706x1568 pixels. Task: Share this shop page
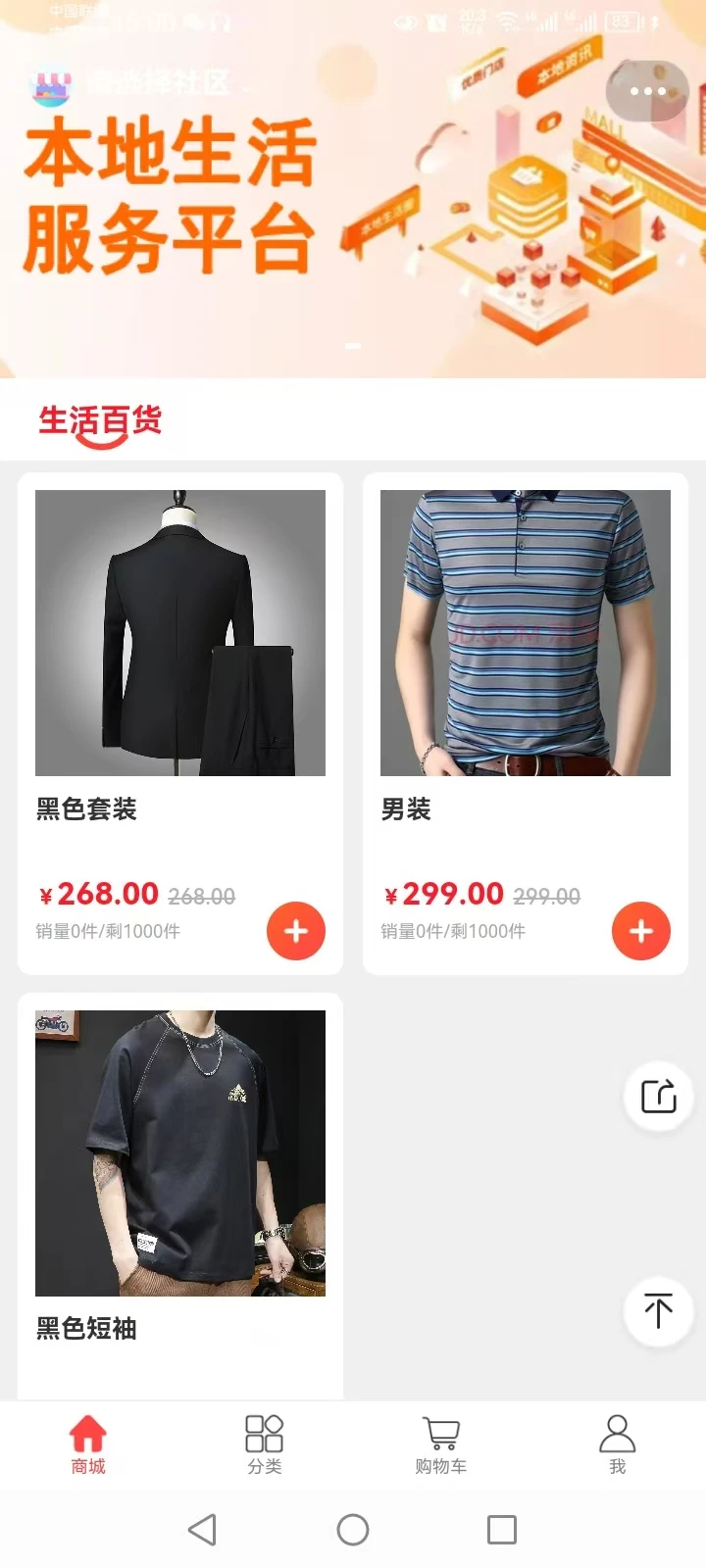pos(659,1096)
